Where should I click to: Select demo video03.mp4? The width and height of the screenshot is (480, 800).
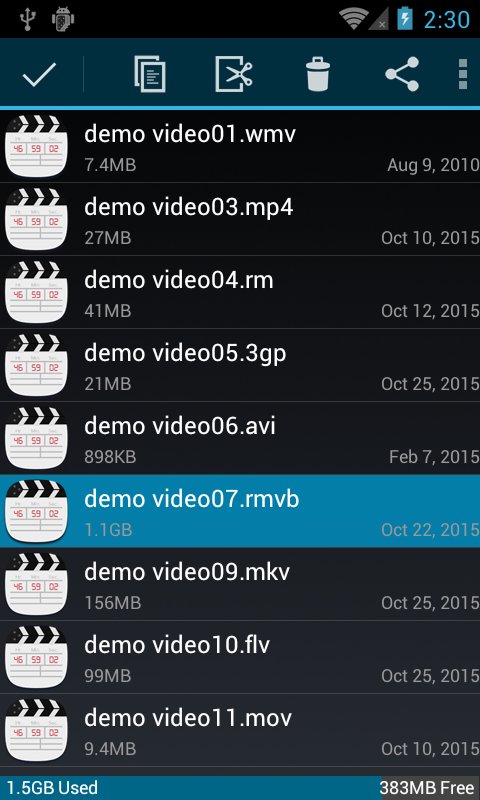(240, 219)
